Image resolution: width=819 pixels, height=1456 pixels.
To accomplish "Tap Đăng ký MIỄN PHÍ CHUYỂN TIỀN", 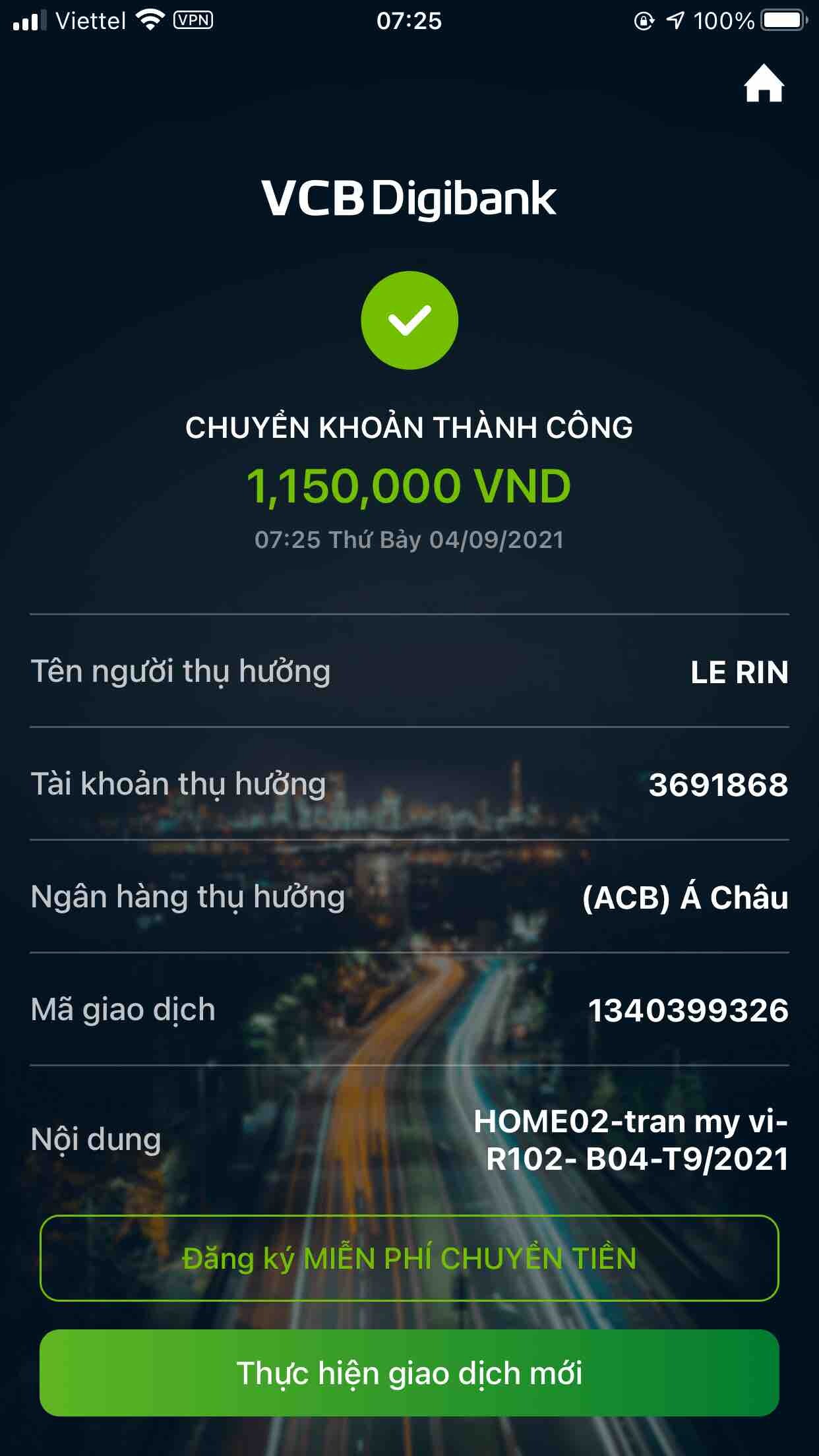I will (409, 1258).
